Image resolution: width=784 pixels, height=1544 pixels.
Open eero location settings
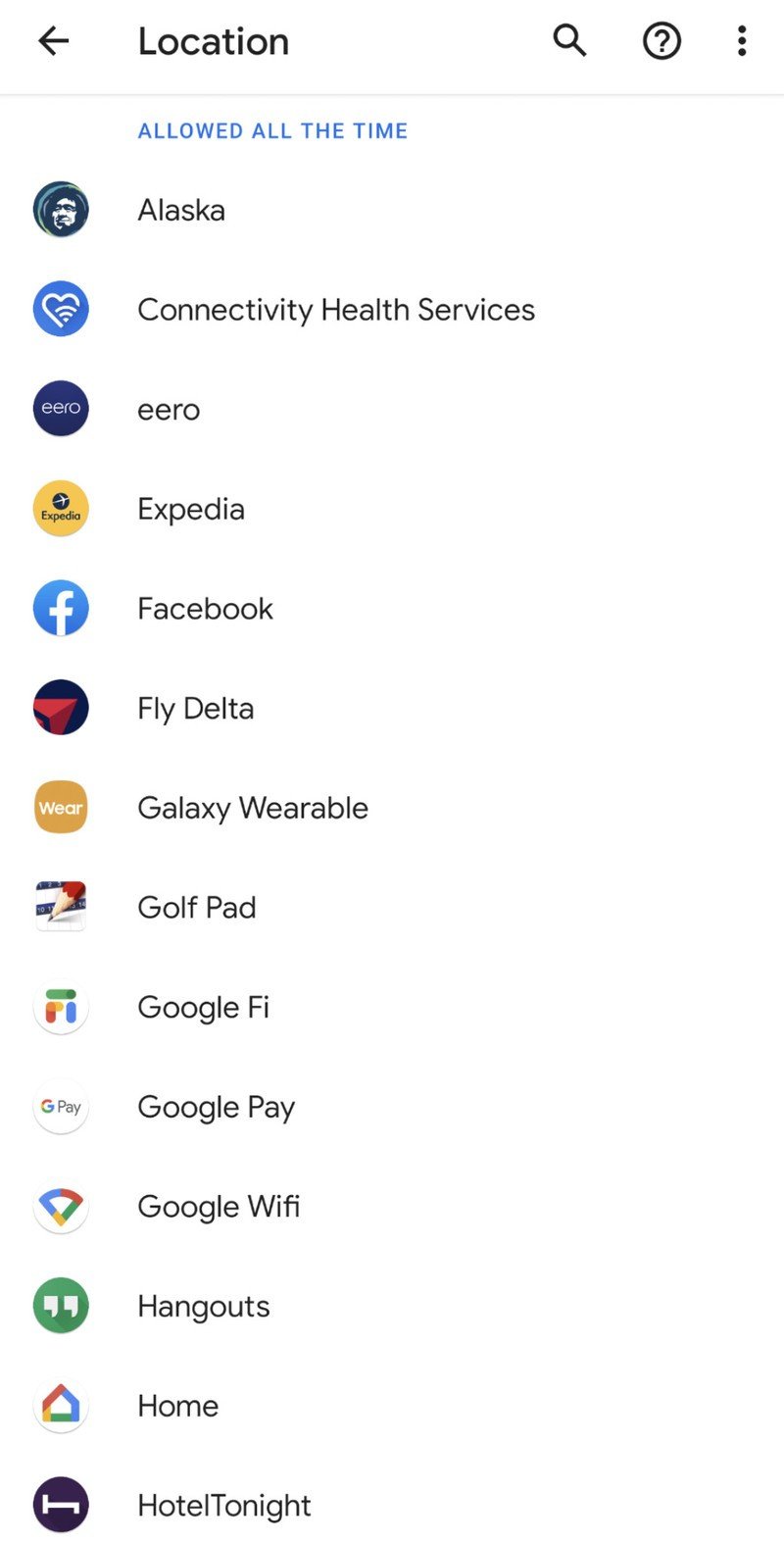coord(169,410)
